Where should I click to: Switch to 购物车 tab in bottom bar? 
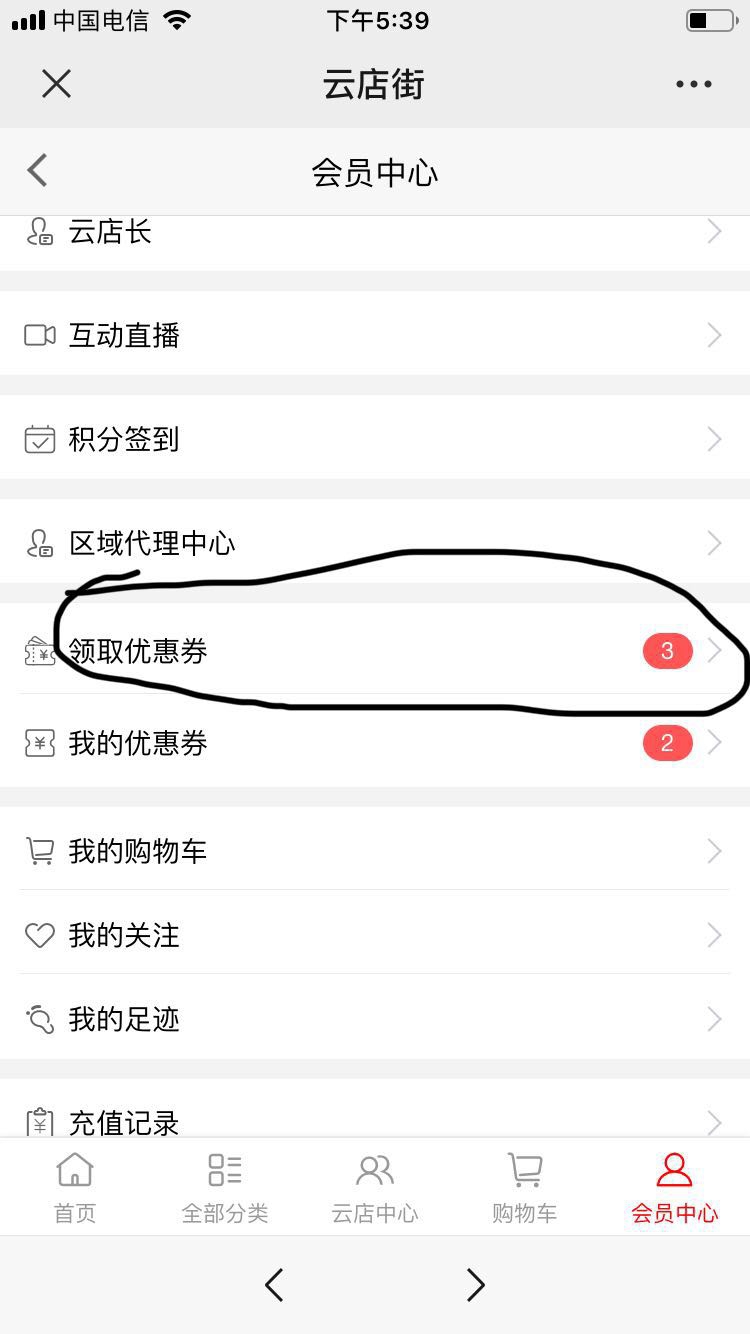[524, 1188]
